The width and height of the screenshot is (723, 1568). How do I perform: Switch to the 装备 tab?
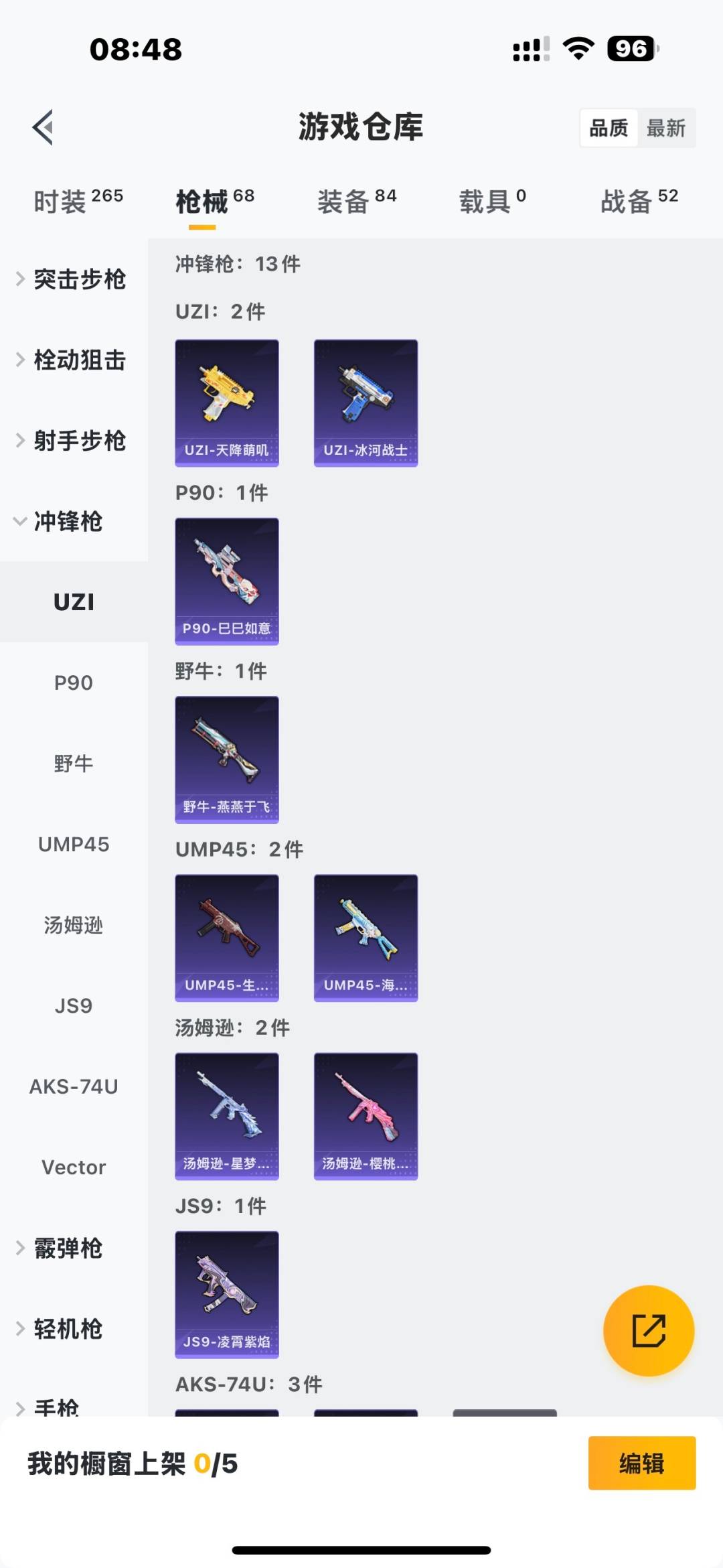click(x=356, y=201)
